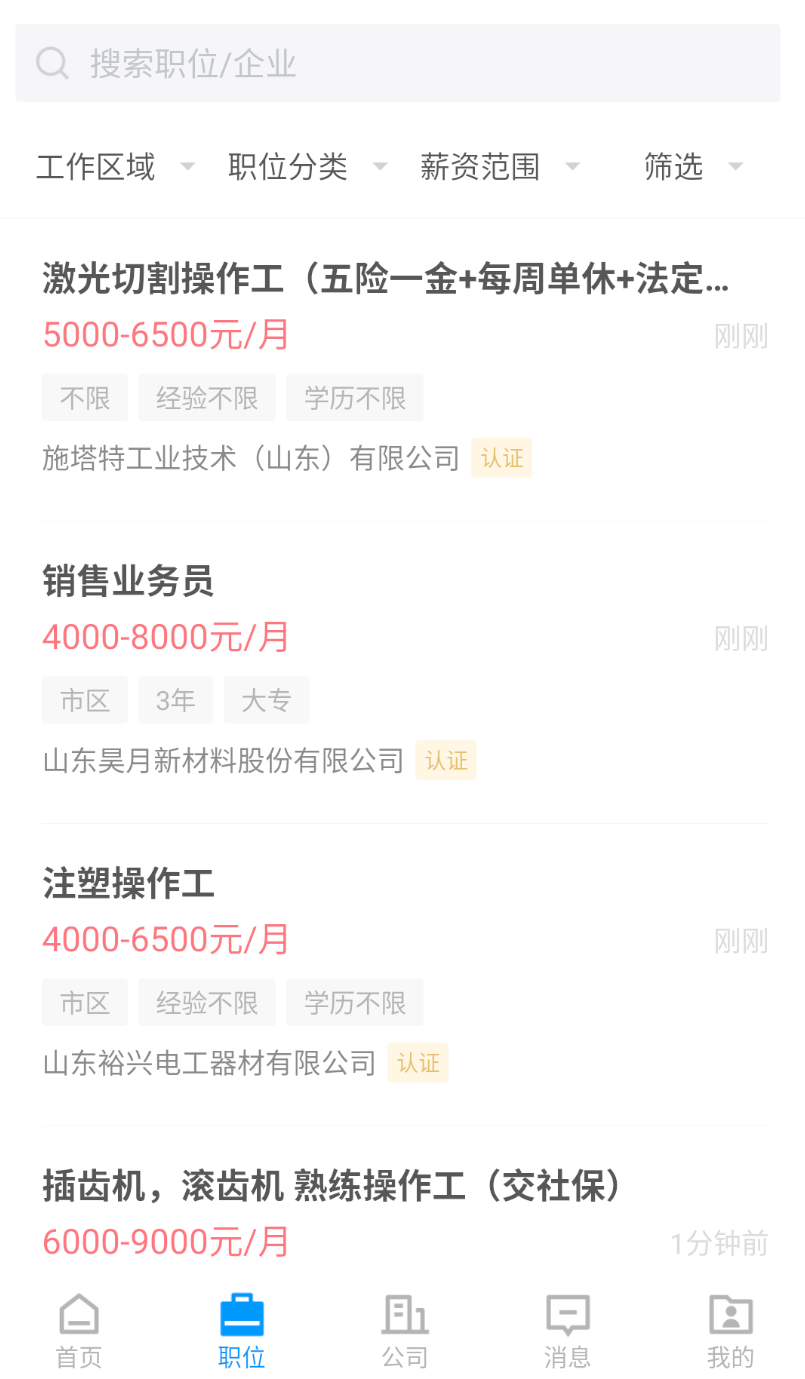Screen dimensions: 805x1379
Task: Click the 认证 badge for 山东昊月新材料
Action: point(446,761)
